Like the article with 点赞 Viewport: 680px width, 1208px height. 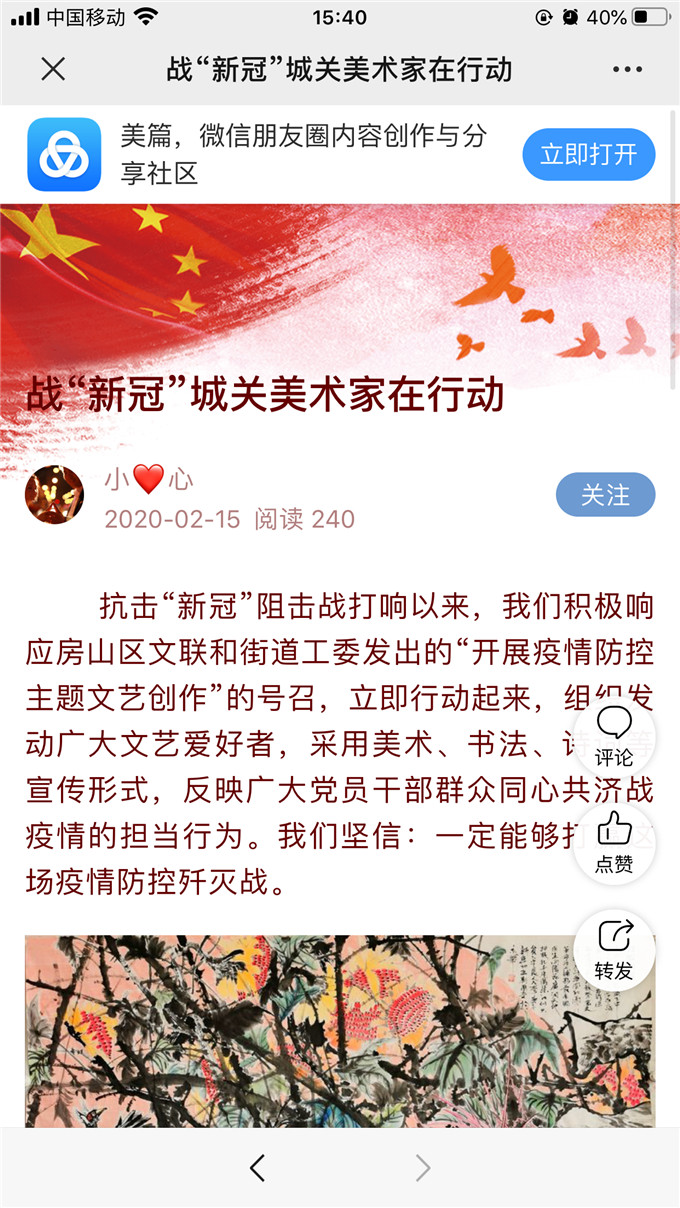(x=614, y=843)
